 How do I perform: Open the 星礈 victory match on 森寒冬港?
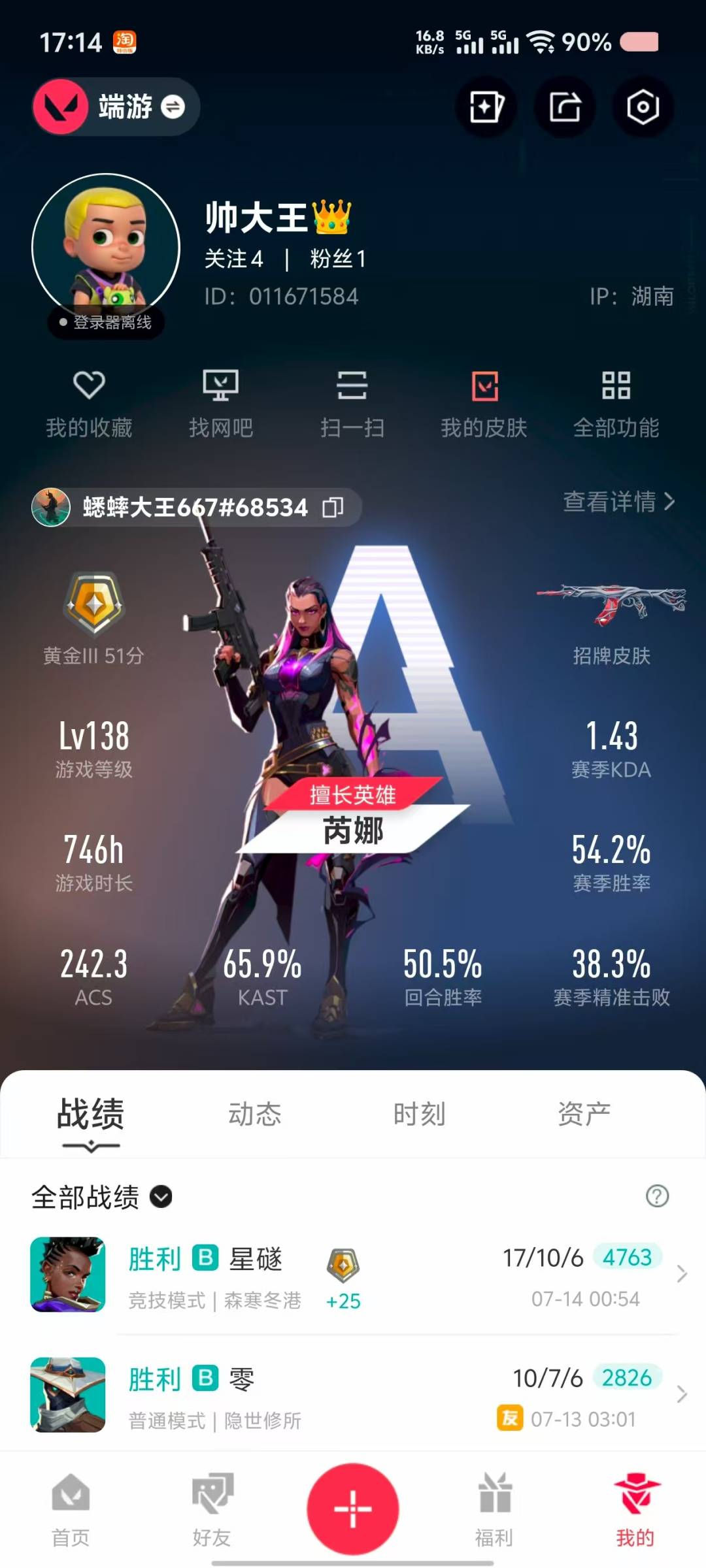tap(353, 1274)
